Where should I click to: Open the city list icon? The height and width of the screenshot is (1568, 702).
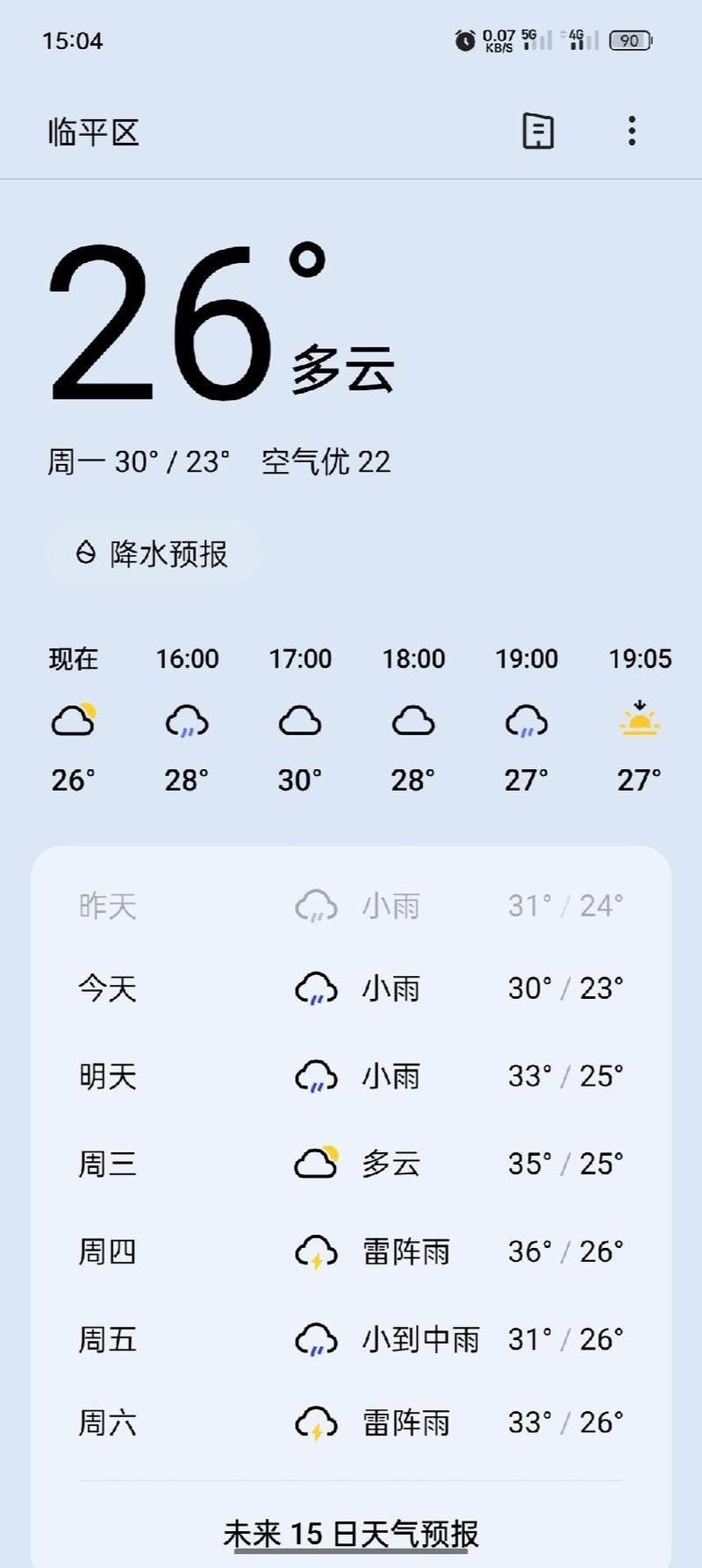point(537,132)
